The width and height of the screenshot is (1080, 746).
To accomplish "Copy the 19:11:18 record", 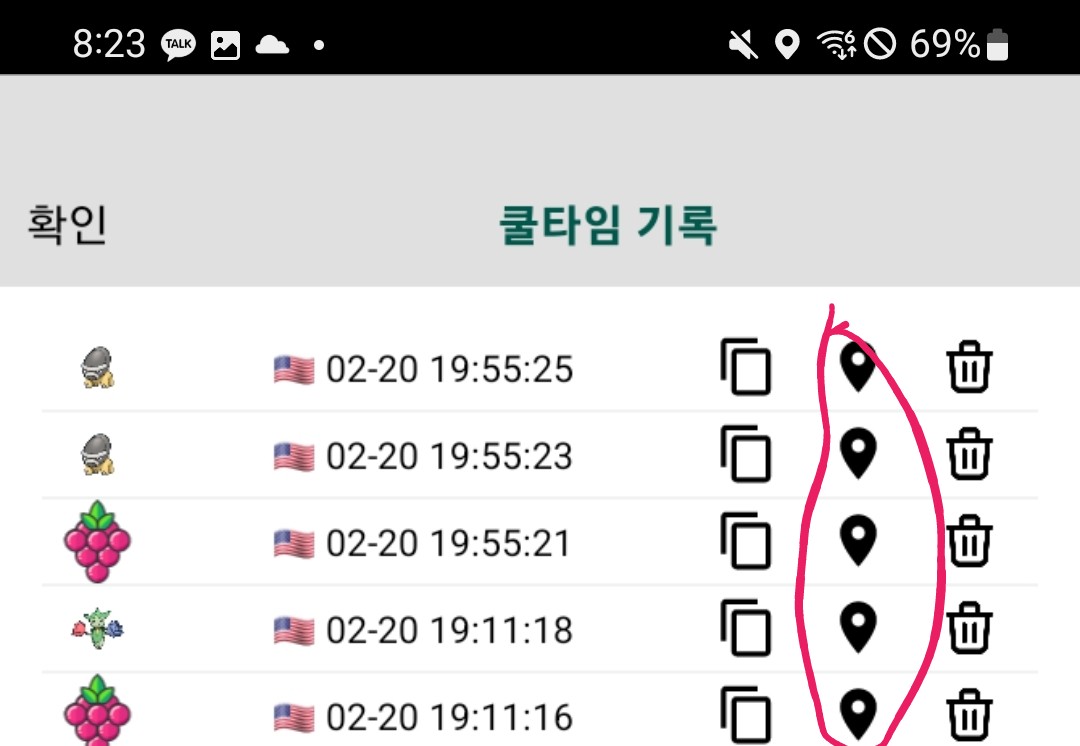I will [x=746, y=629].
